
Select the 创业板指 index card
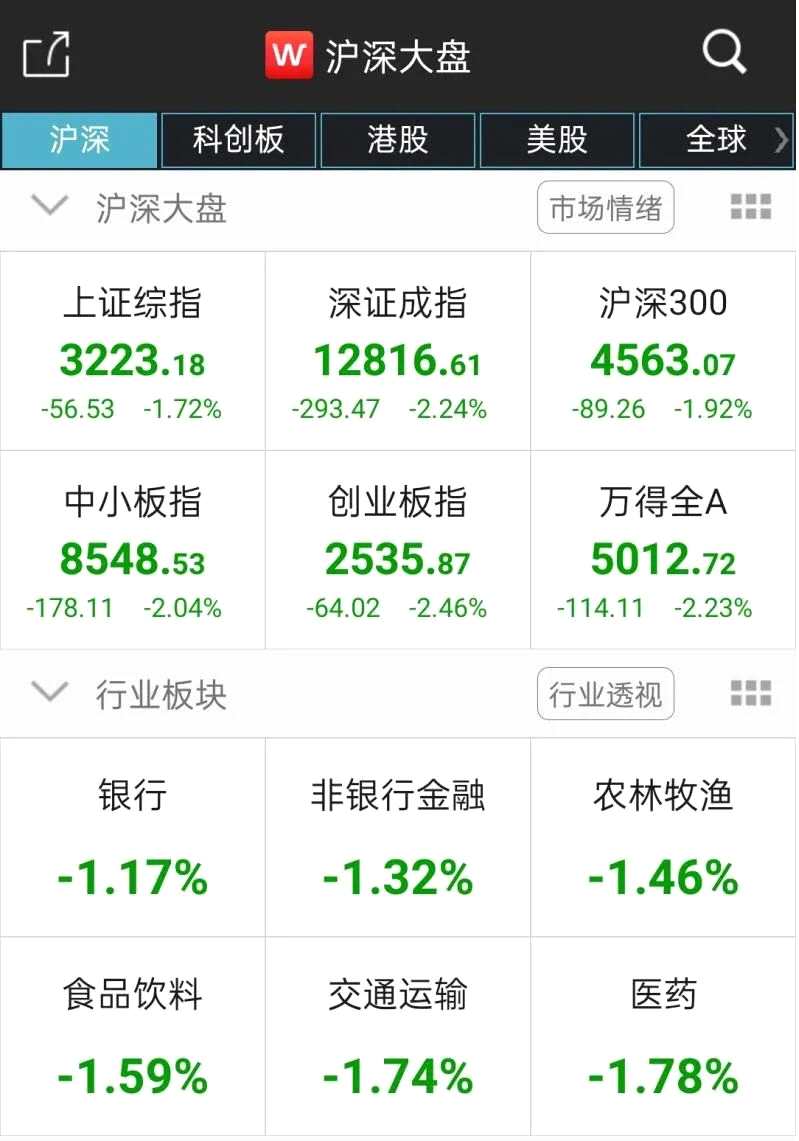tap(398, 551)
